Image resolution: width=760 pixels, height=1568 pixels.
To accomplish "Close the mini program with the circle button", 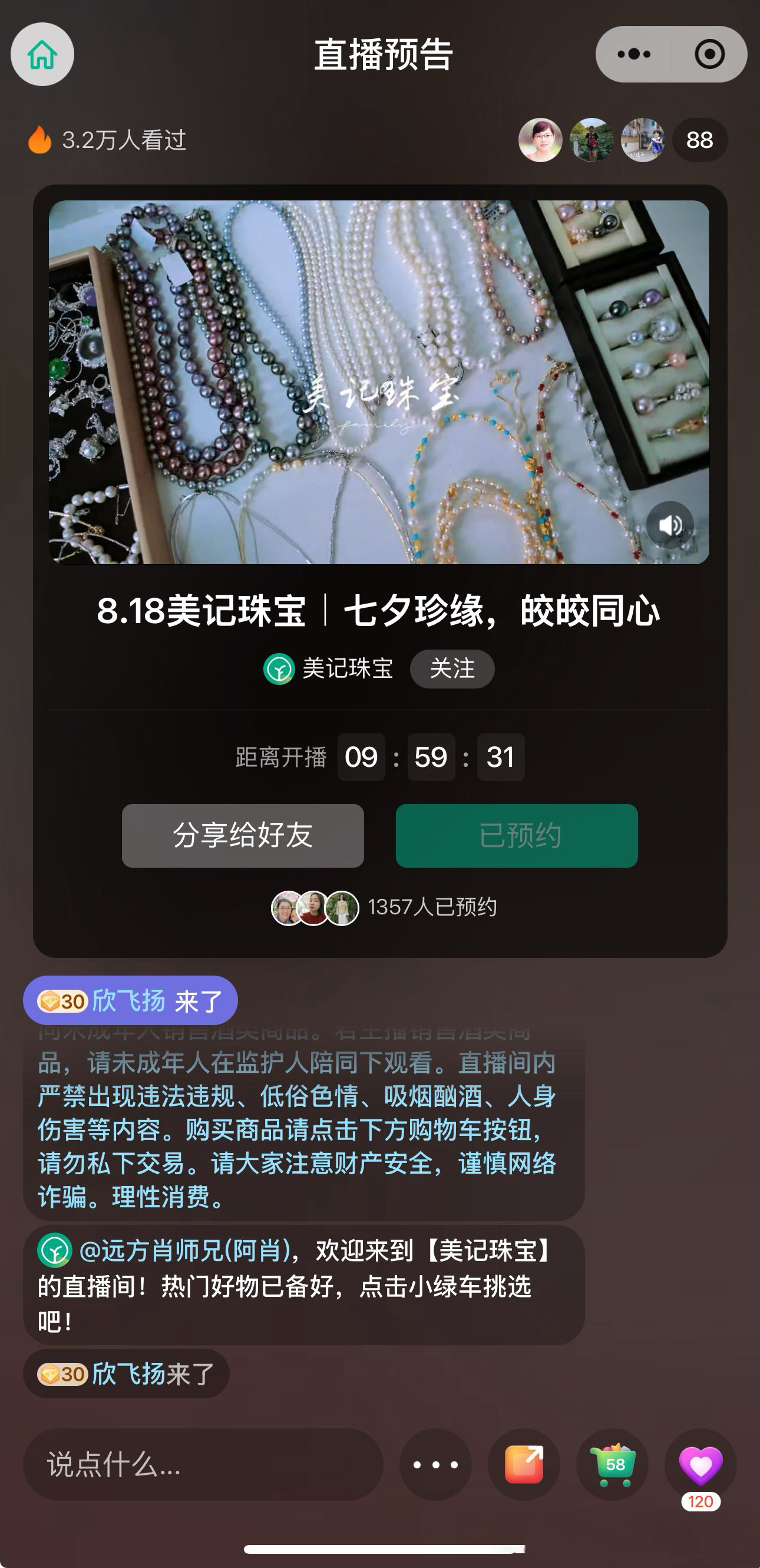I will tap(709, 54).
